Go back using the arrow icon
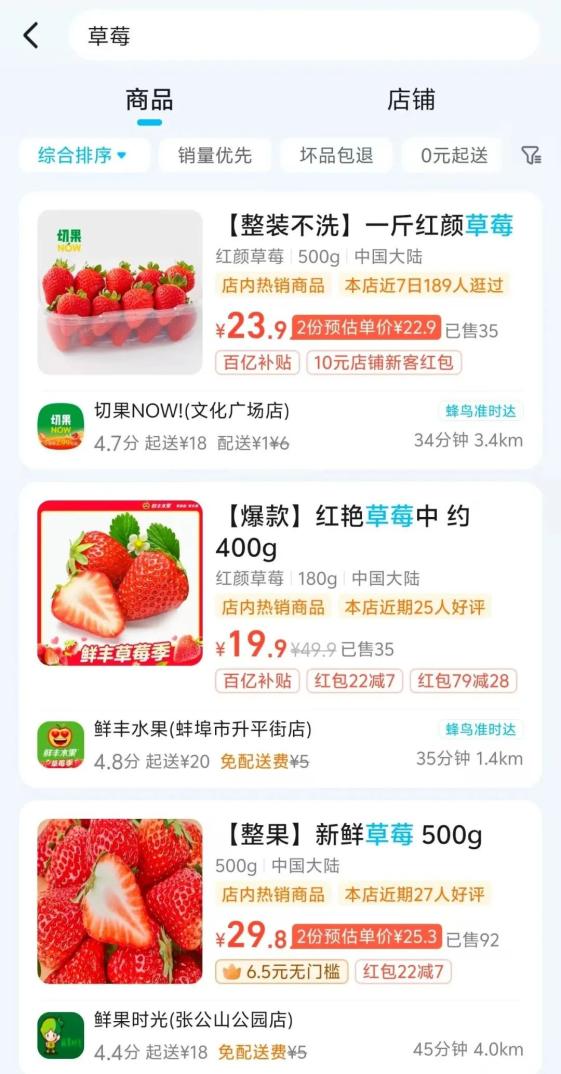561x1074 pixels. (x=31, y=36)
